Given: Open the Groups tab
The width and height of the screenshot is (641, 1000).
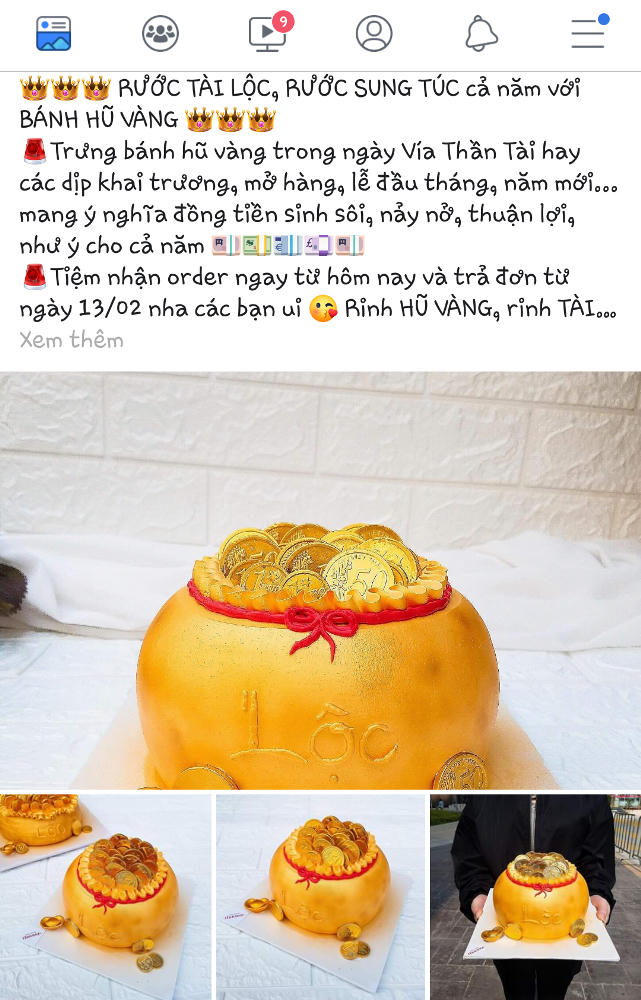Looking at the screenshot, I should tap(160, 34).
